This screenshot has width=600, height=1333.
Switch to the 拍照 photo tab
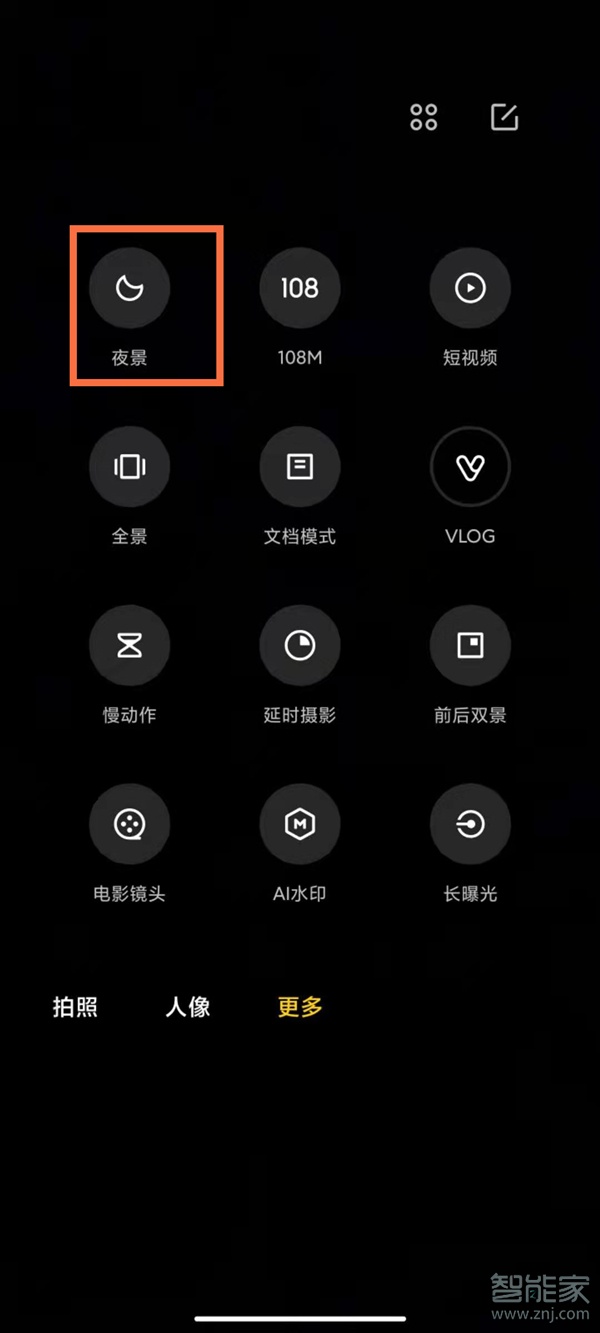point(75,1007)
